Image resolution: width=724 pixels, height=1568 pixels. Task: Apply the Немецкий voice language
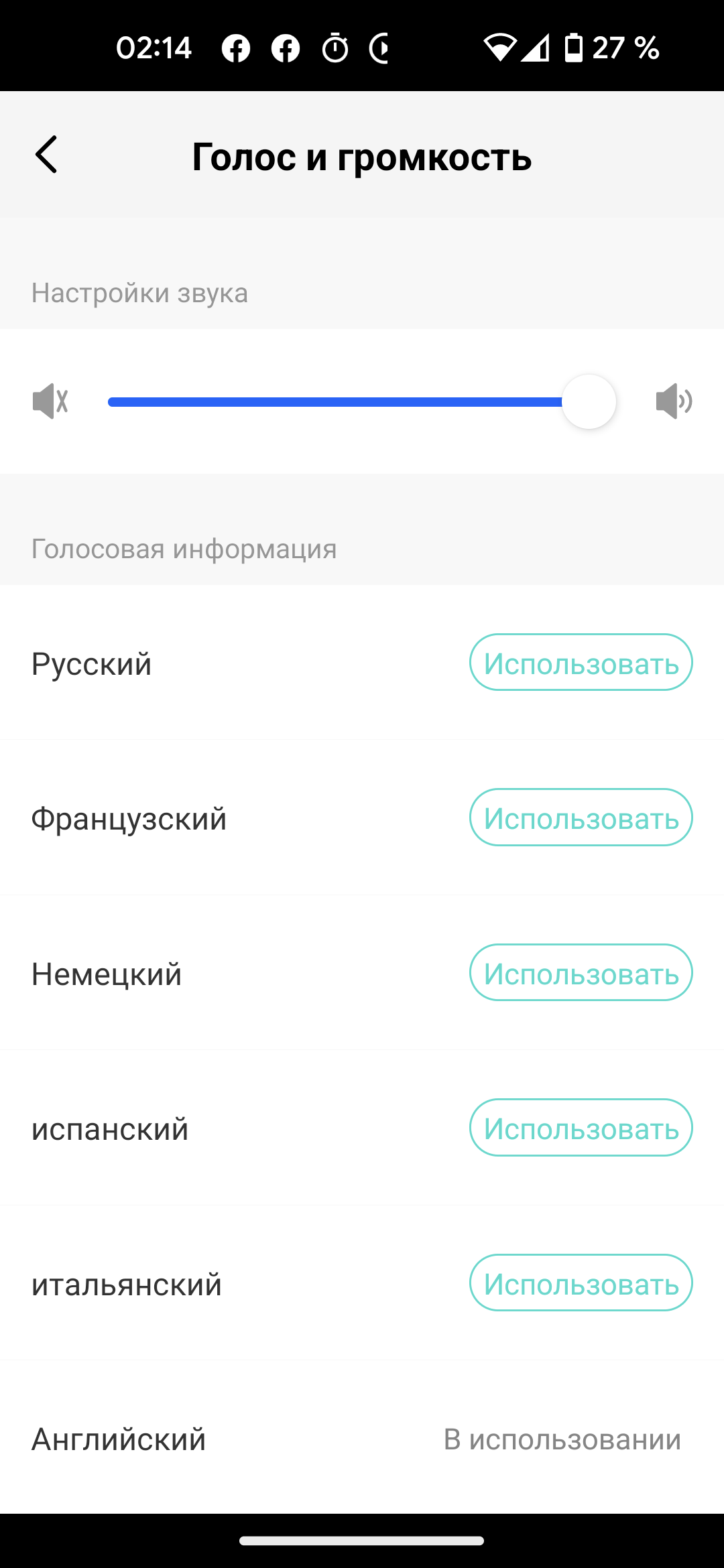click(581, 973)
